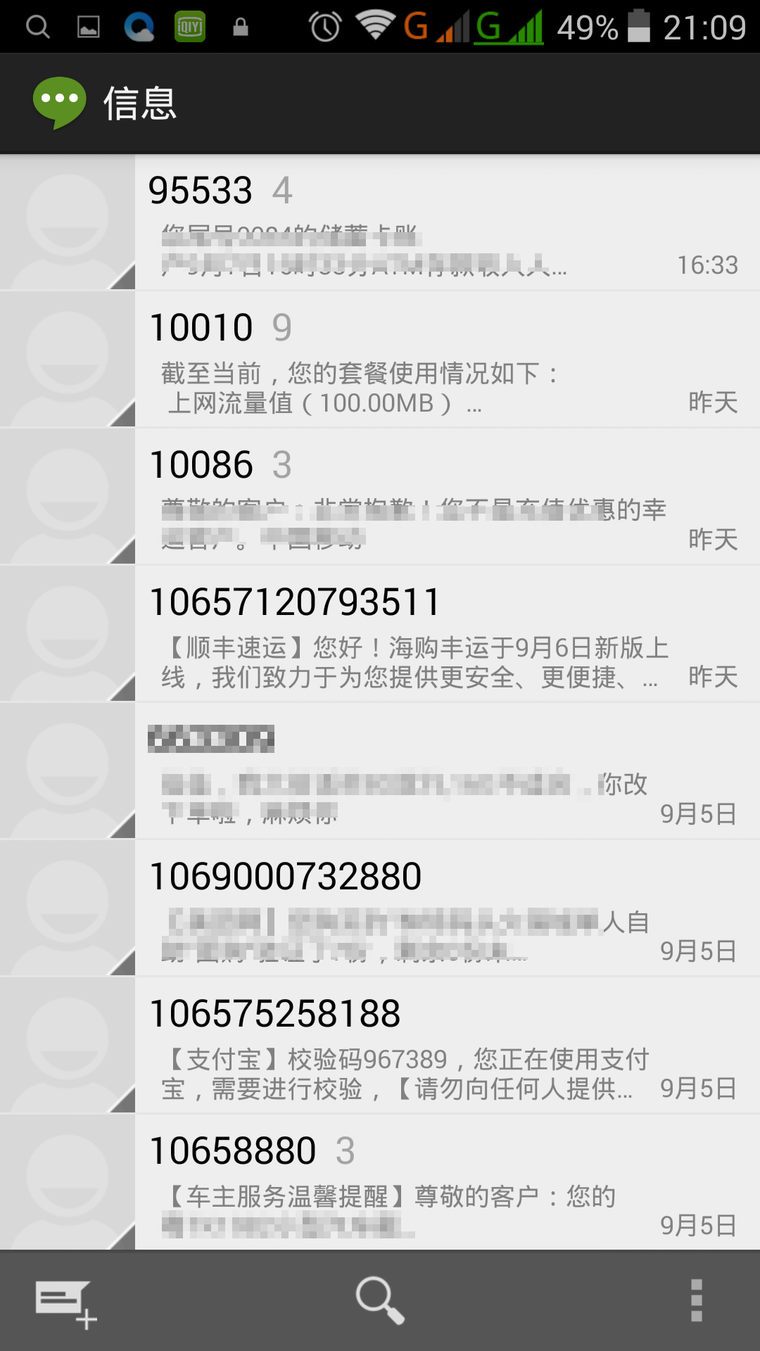Open the 10657120793511 conversation
This screenshot has width=760, height=1351.
(380, 633)
